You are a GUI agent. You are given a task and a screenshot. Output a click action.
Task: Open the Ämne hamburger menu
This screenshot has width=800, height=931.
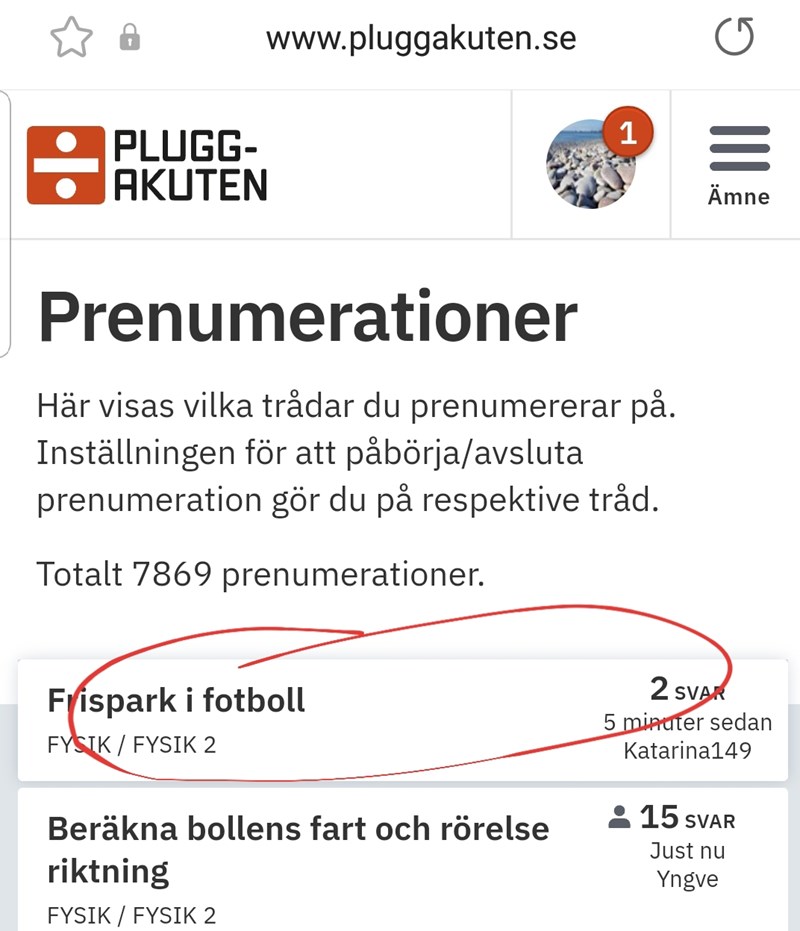(739, 164)
